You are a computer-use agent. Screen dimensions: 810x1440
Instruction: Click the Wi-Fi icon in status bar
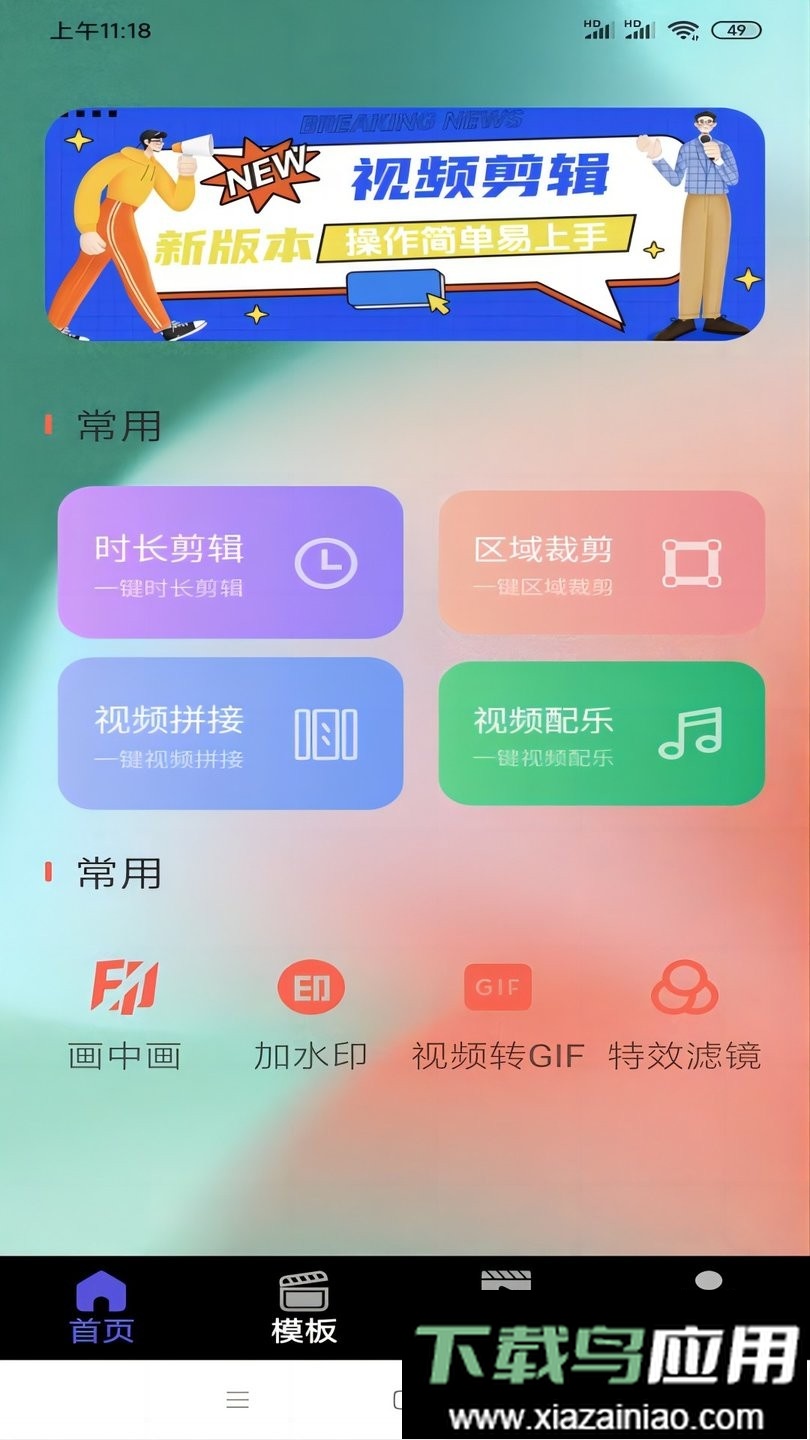[x=683, y=31]
